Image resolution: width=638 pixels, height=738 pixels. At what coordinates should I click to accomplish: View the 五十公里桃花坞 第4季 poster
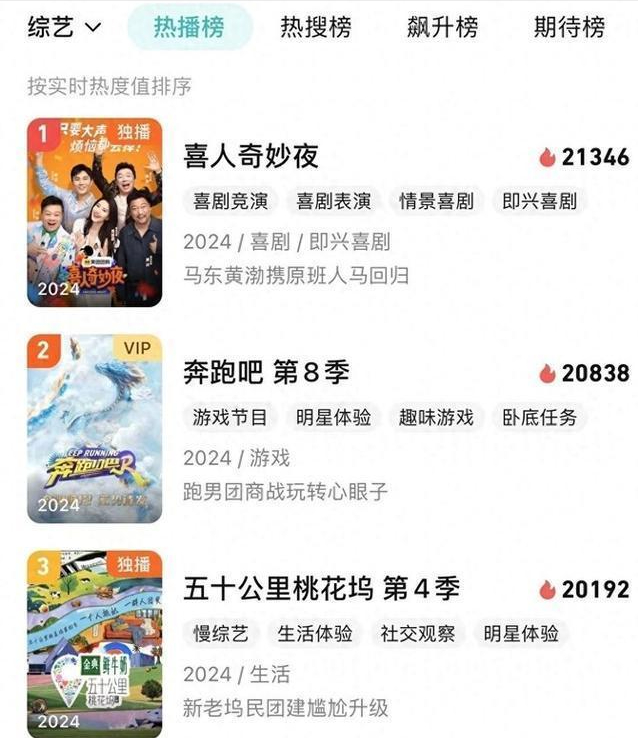coord(94,644)
